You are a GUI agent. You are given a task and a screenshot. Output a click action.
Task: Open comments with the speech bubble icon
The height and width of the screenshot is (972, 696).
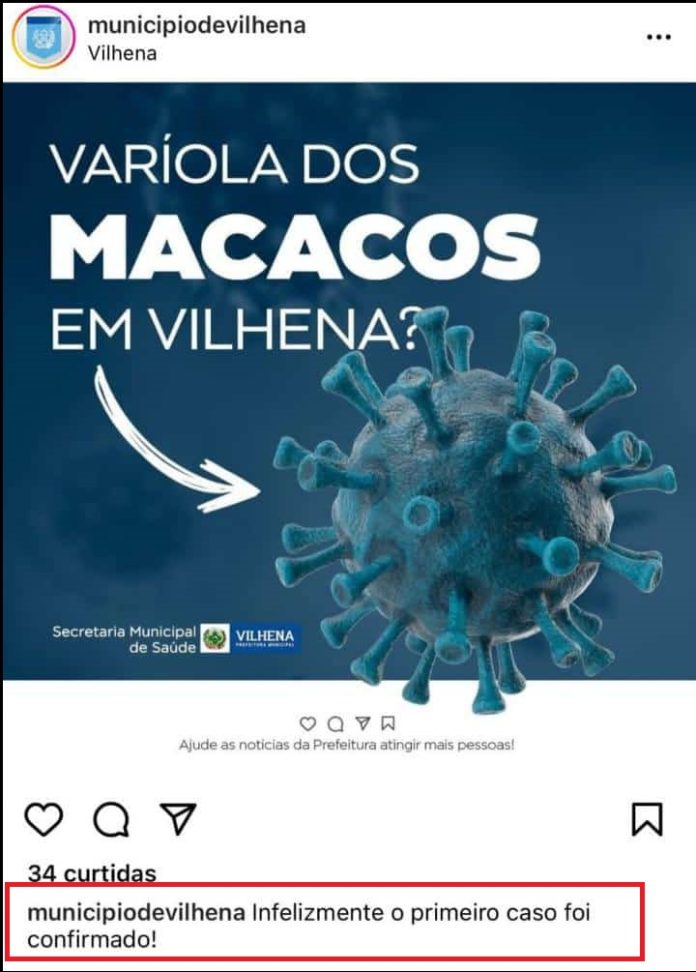[x=110, y=819]
